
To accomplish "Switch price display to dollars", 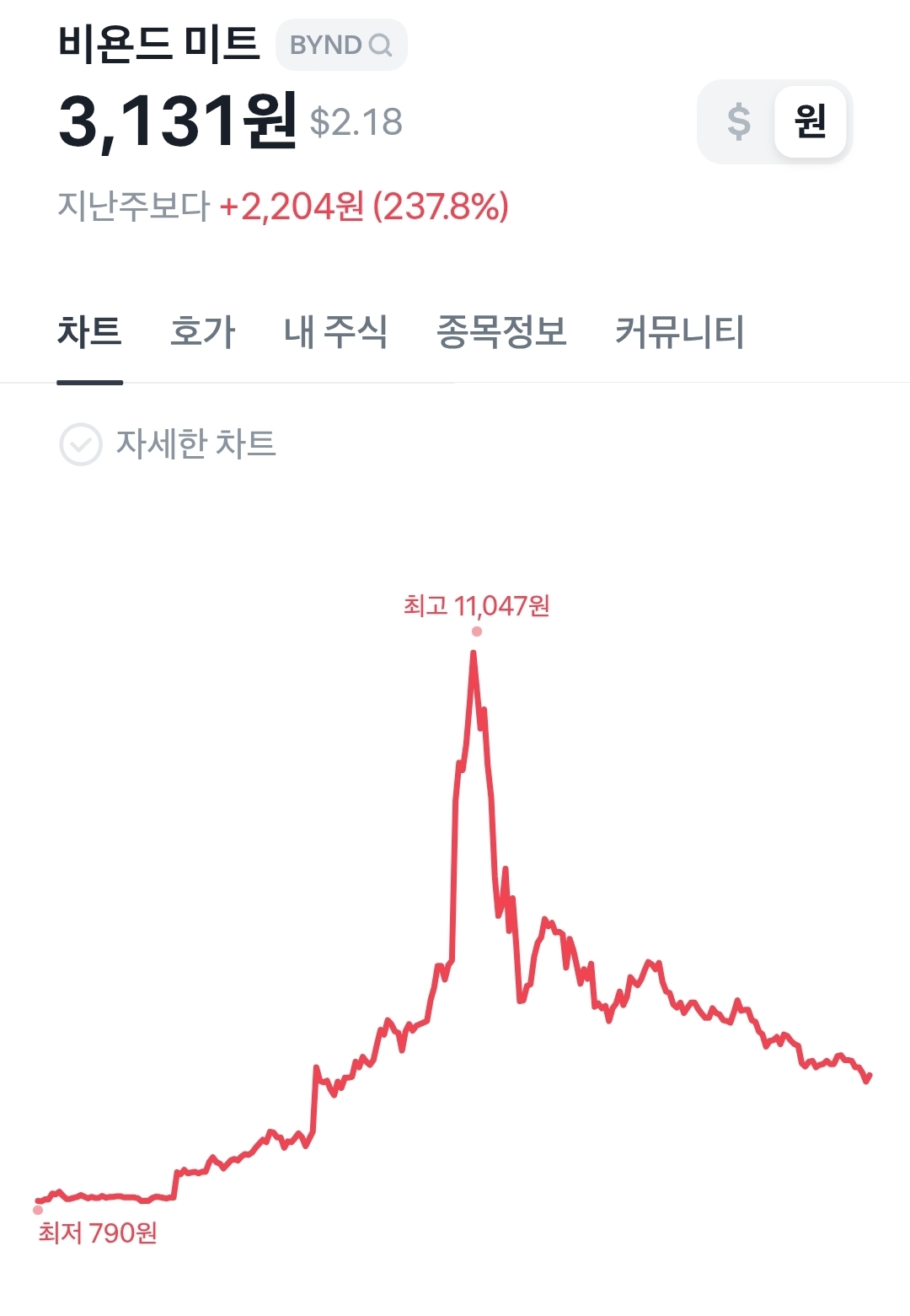I will 739,121.
